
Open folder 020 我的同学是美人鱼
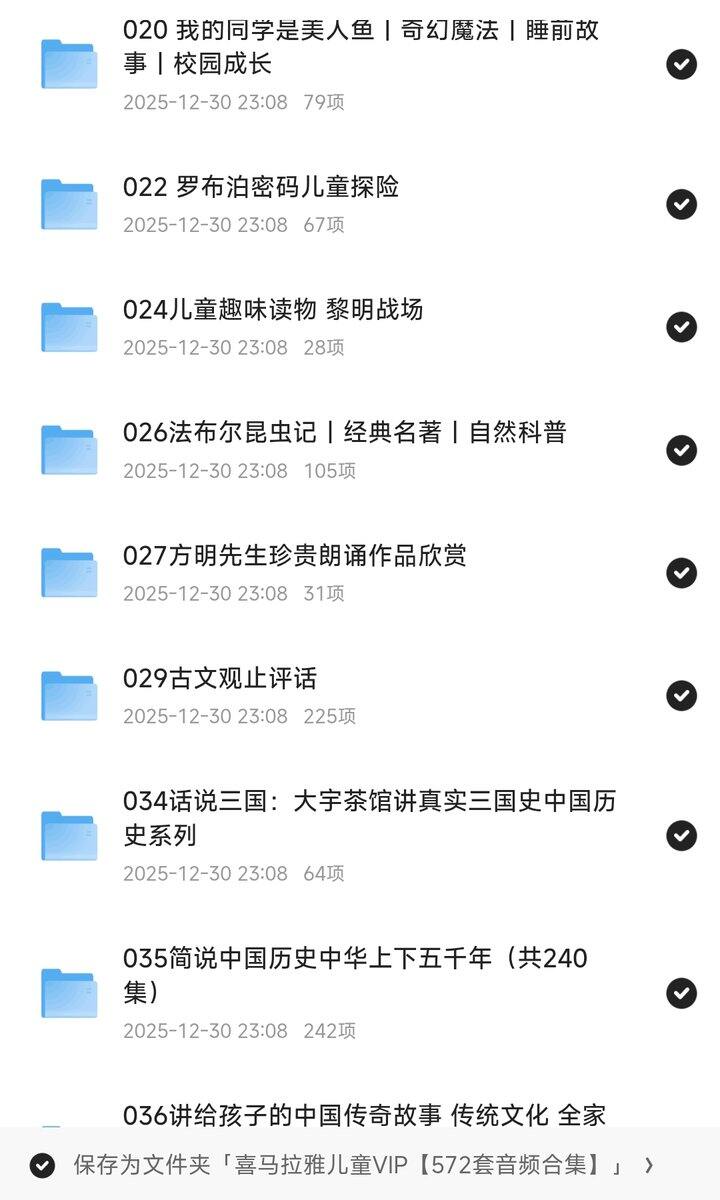pyautogui.click(x=360, y=47)
